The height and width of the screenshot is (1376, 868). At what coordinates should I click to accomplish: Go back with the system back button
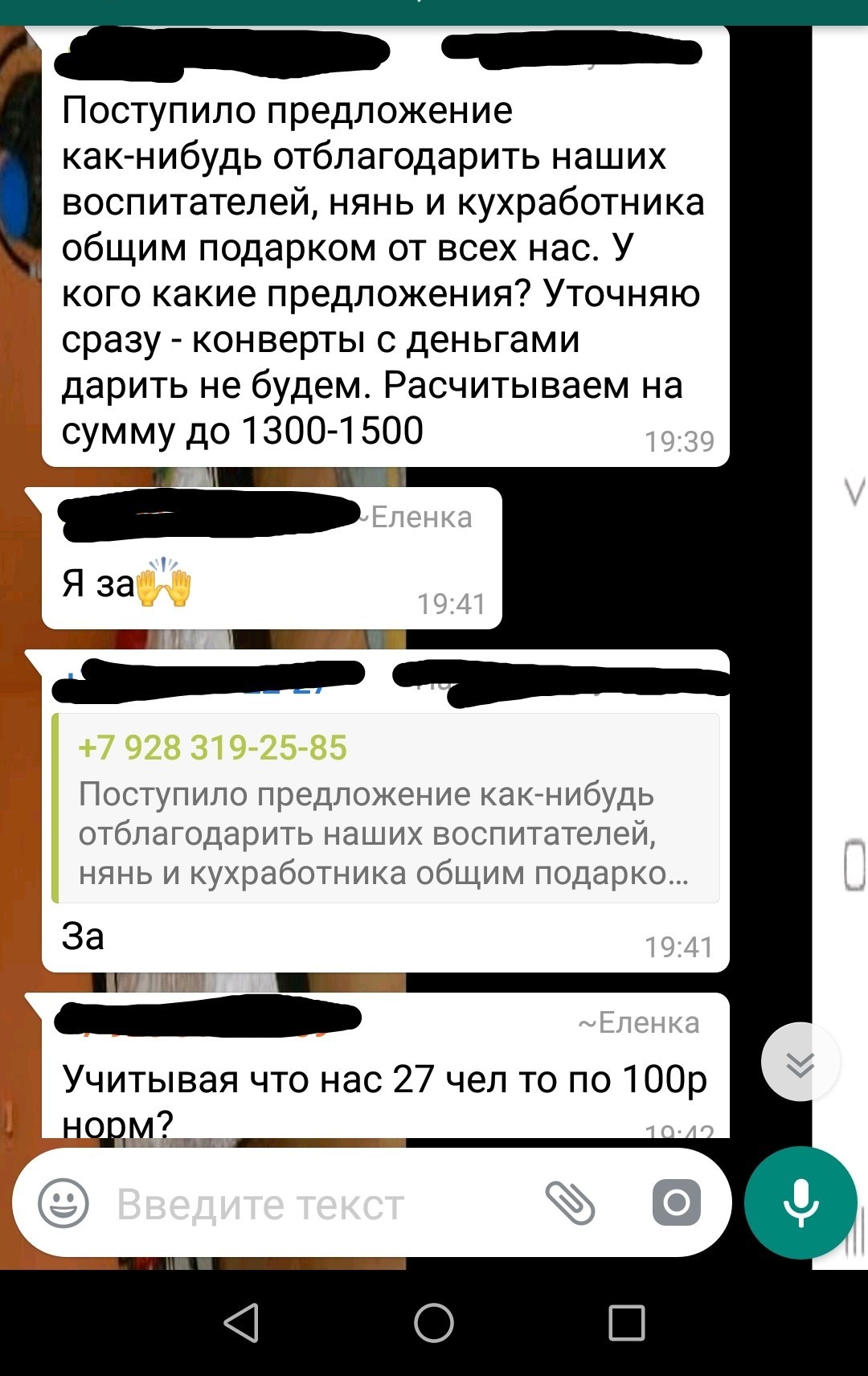(x=241, y=1322)
